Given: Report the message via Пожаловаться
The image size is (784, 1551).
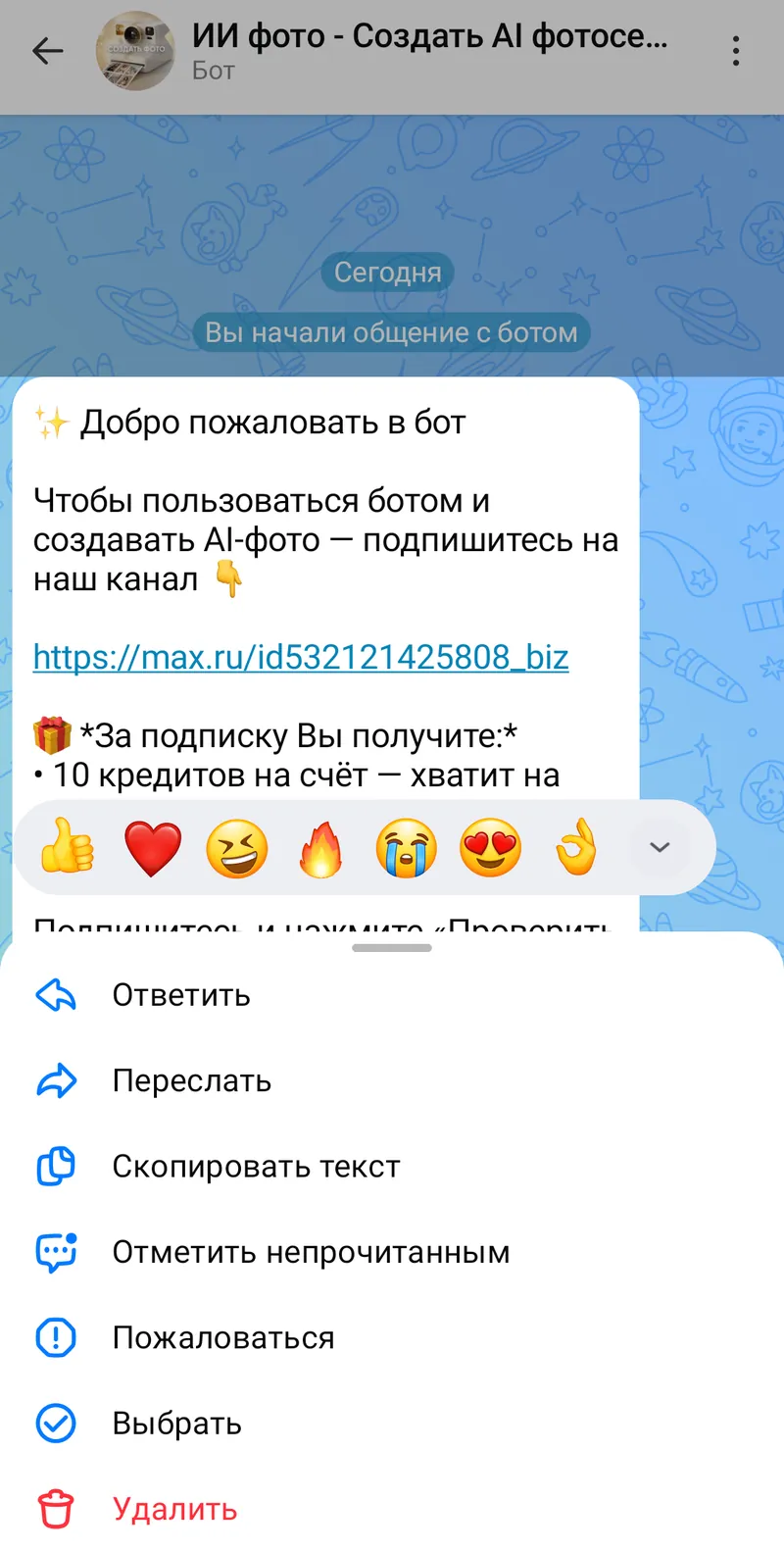Looking at the screenshot, I should [392, 1338].
